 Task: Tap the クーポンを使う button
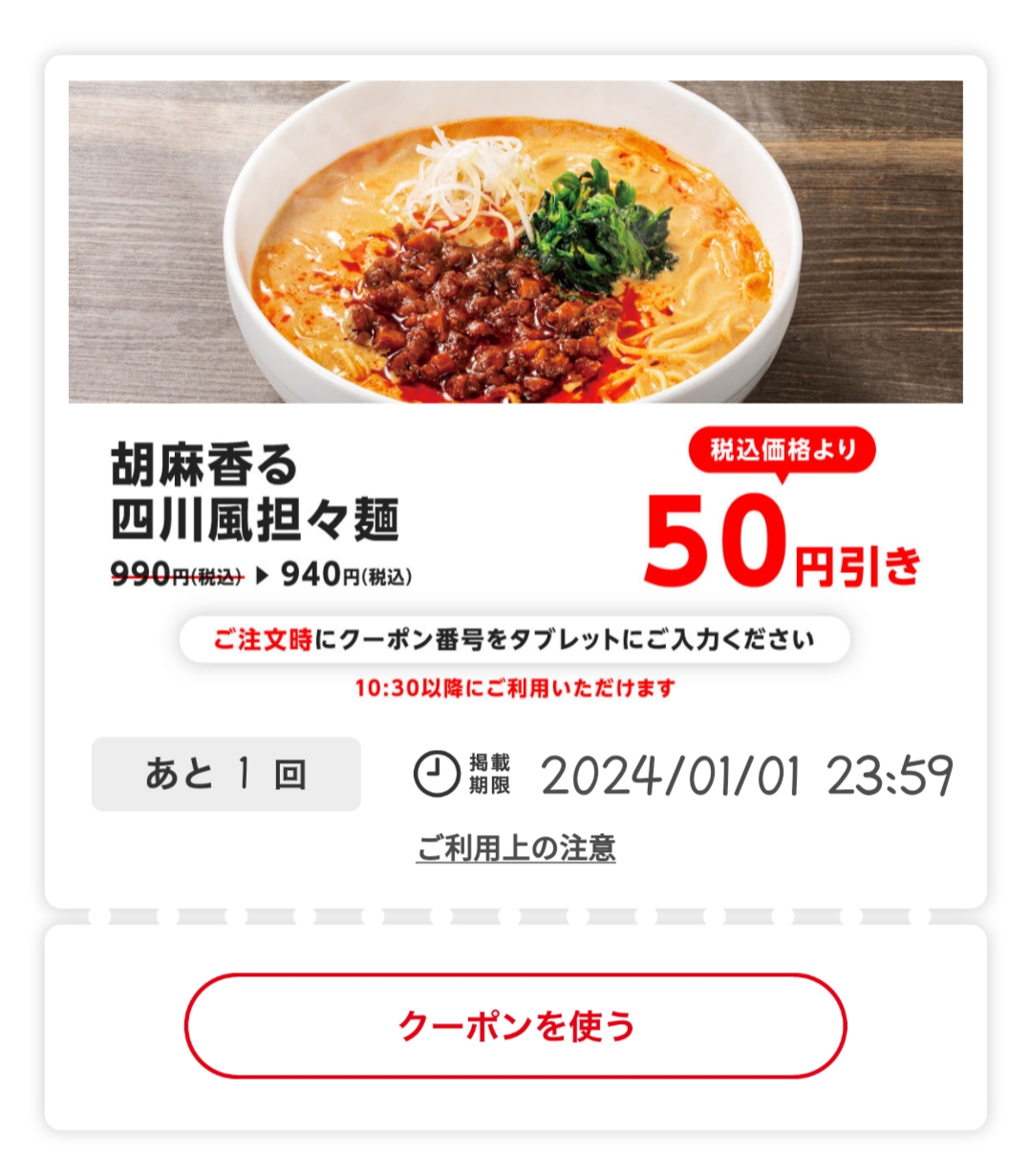click(515, 1026)
